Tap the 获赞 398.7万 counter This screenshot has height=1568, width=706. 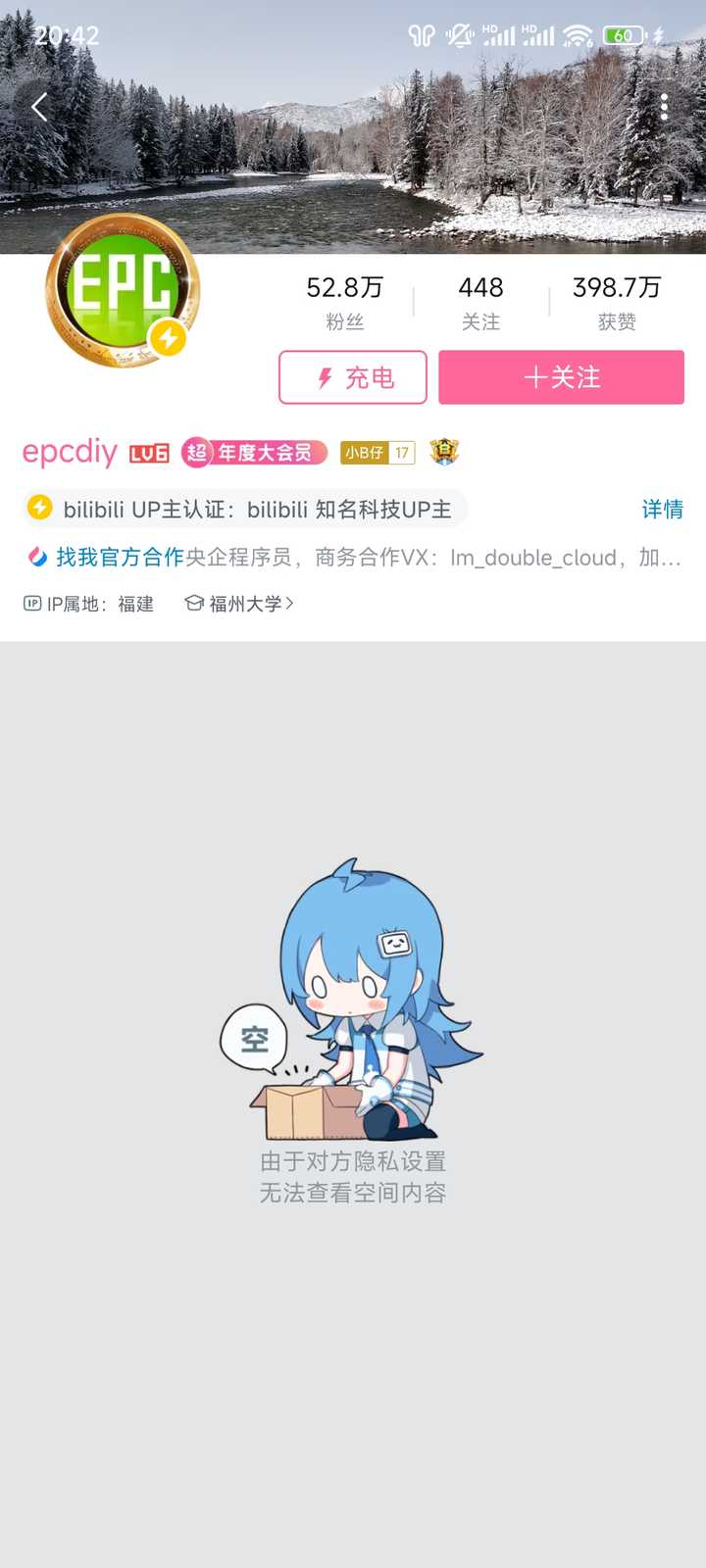(x=614, y=299)
